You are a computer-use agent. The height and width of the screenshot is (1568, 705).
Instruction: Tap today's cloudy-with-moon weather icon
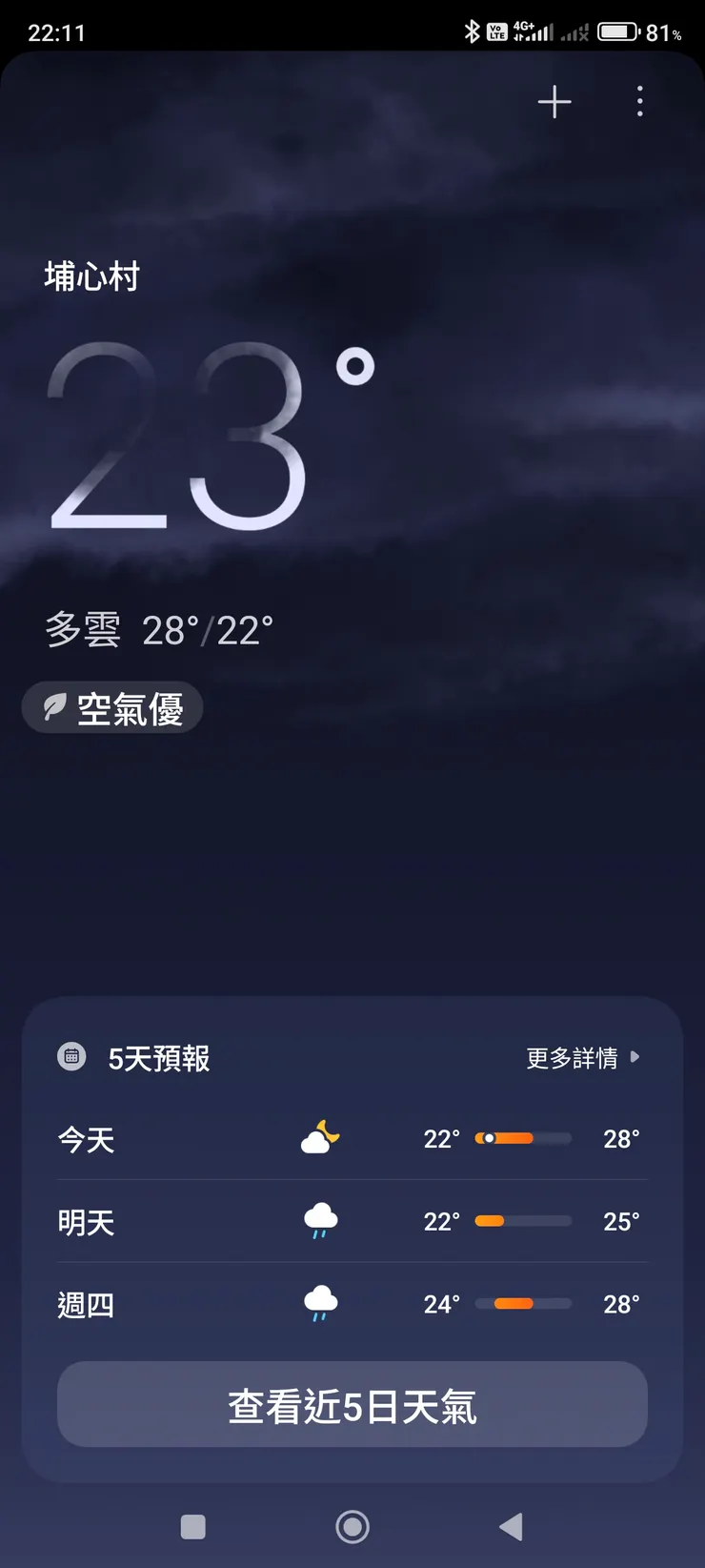point(320,1137)
